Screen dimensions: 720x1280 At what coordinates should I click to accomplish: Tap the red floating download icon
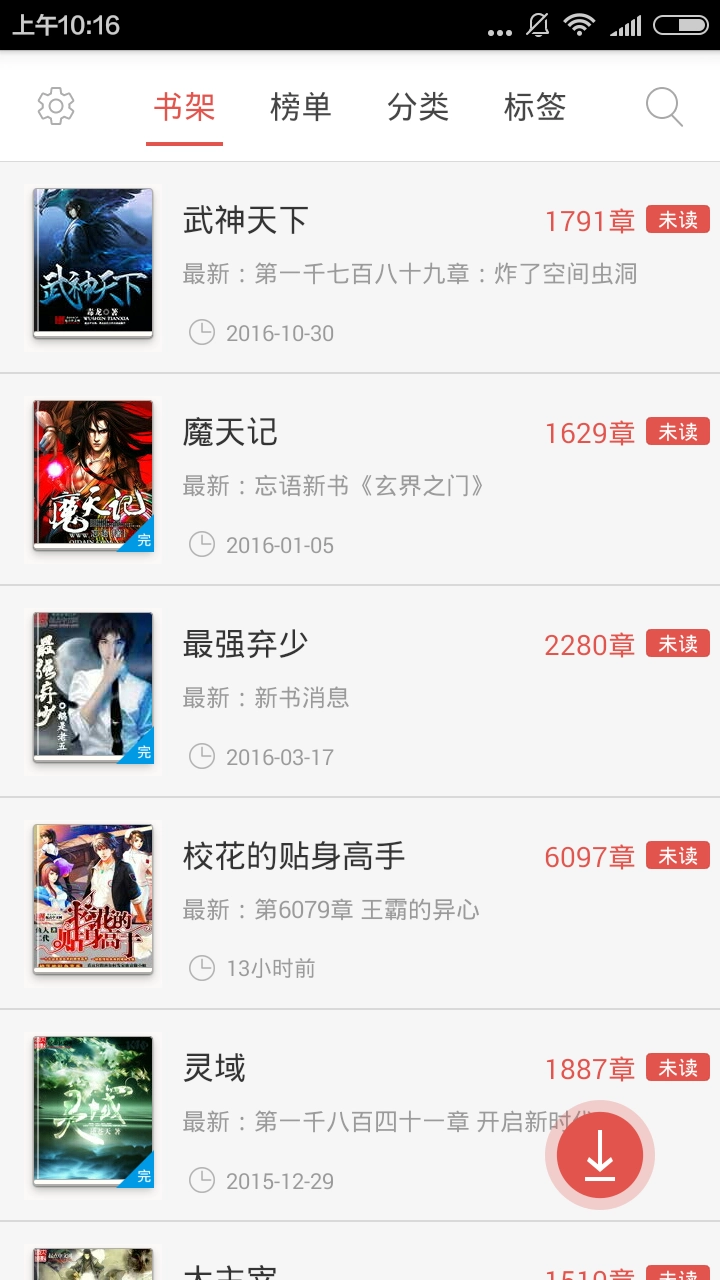599,1154
